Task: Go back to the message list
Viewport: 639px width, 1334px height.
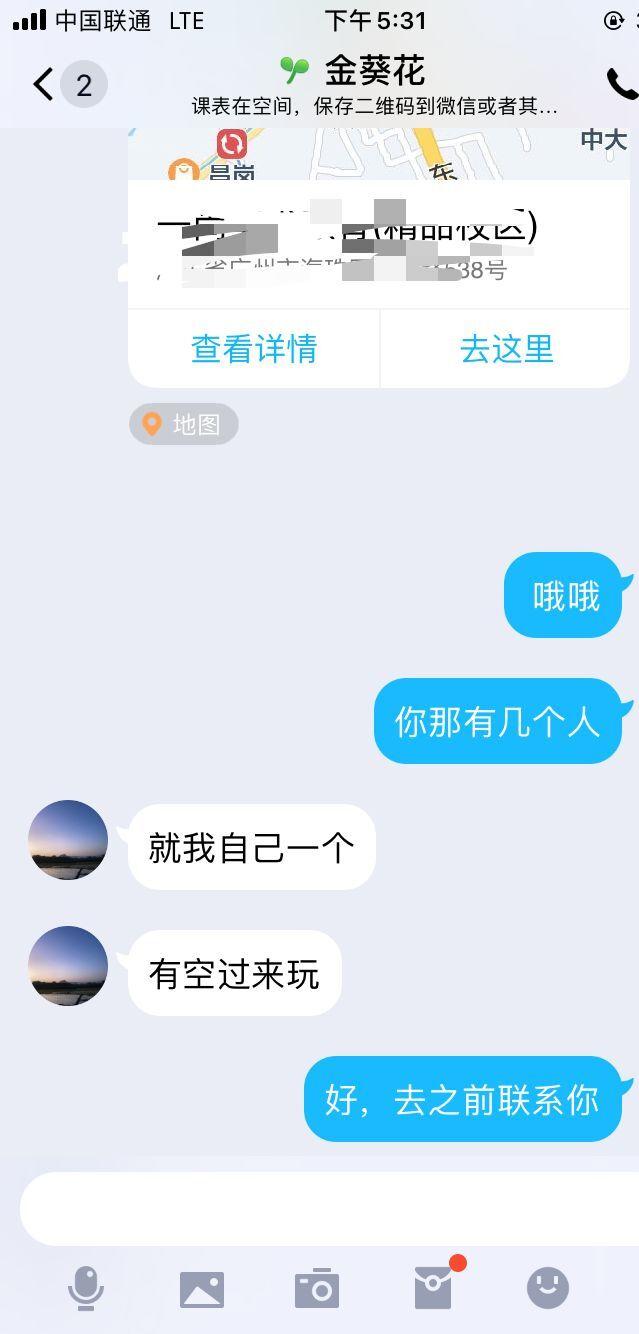Action: pos(43,85)
